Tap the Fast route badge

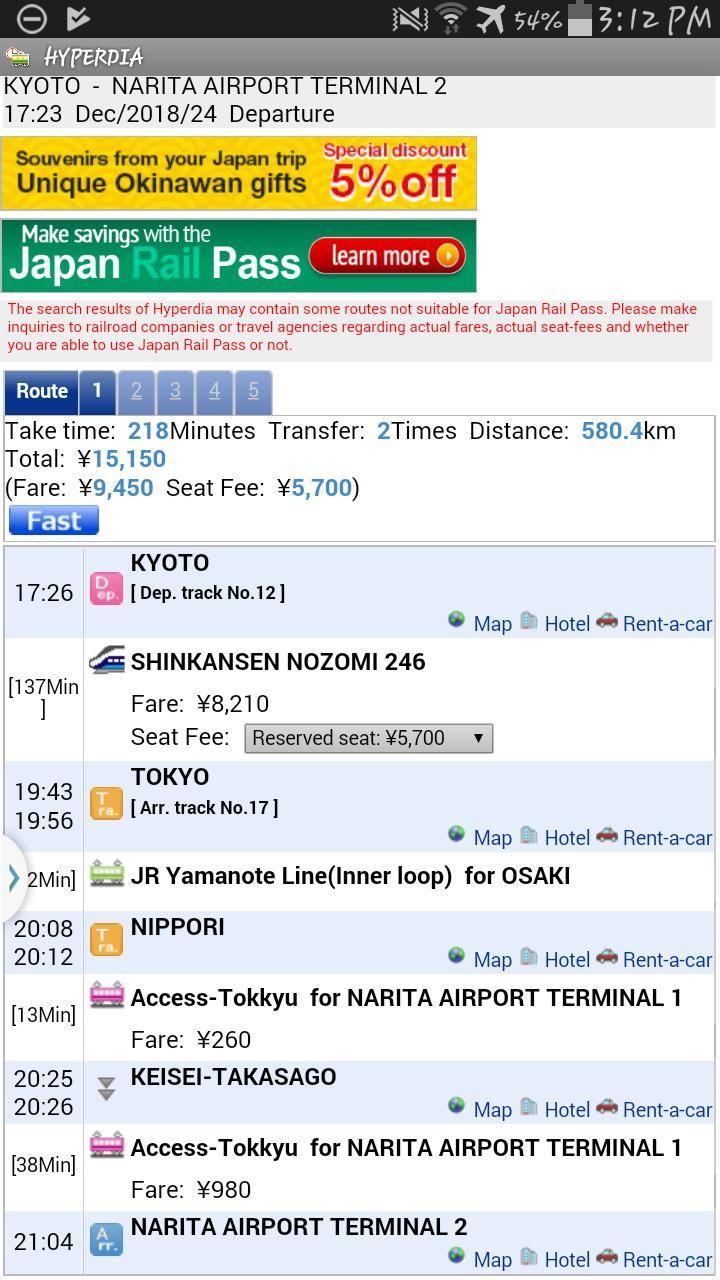[x=54, y=520]
